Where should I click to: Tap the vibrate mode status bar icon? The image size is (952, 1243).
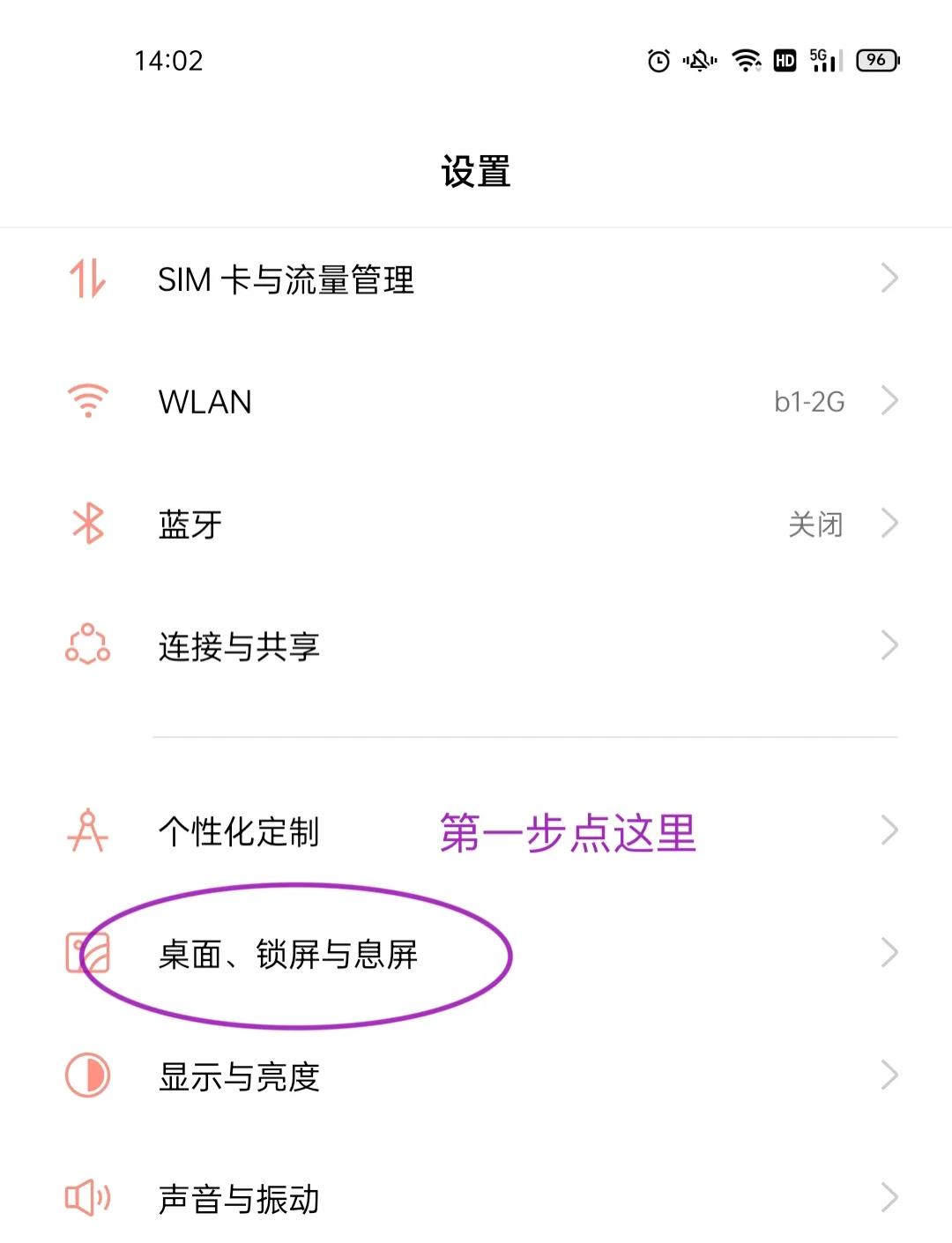696,60
